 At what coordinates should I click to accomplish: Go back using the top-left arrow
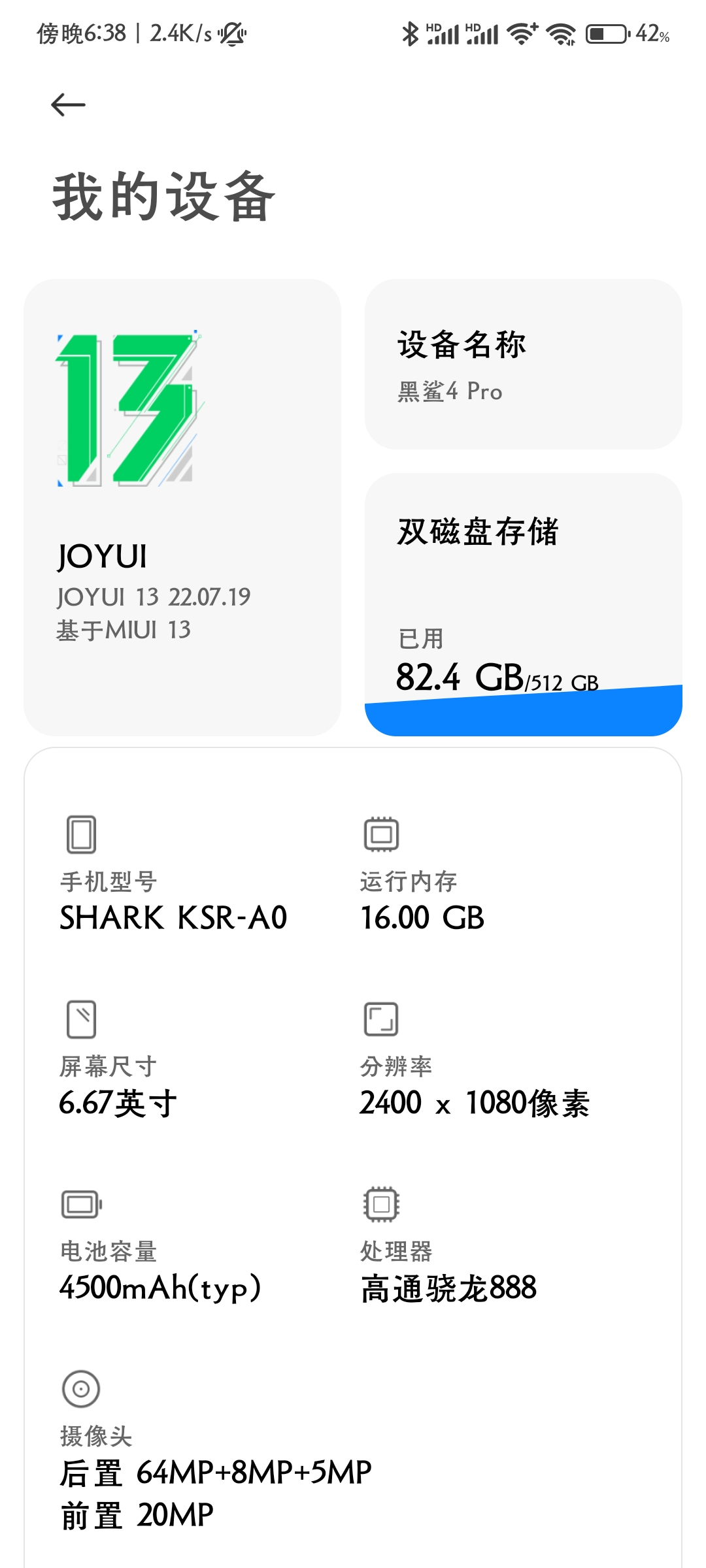68,105
